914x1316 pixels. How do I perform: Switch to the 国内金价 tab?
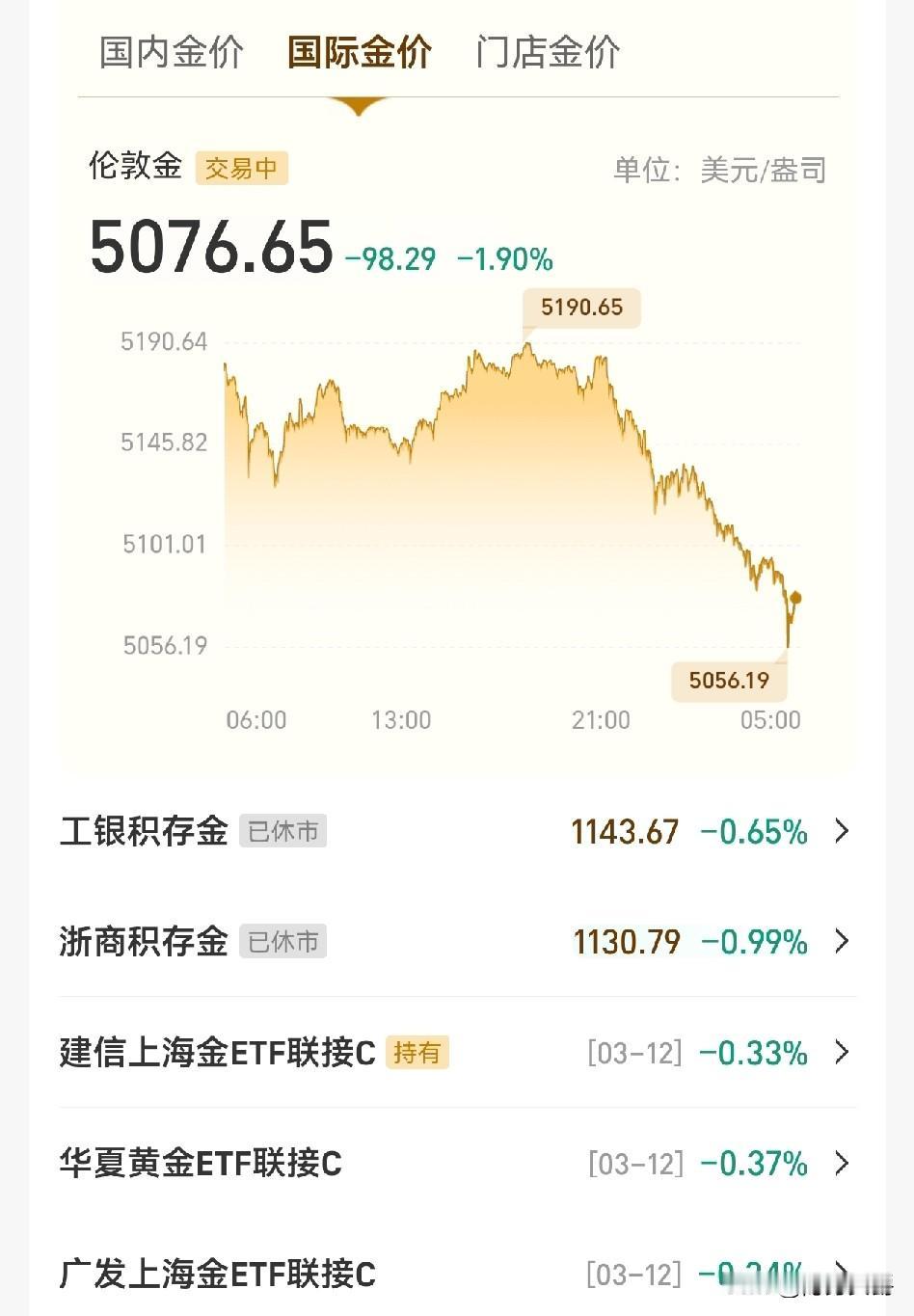pyautogui.click(x=170, y=53)
